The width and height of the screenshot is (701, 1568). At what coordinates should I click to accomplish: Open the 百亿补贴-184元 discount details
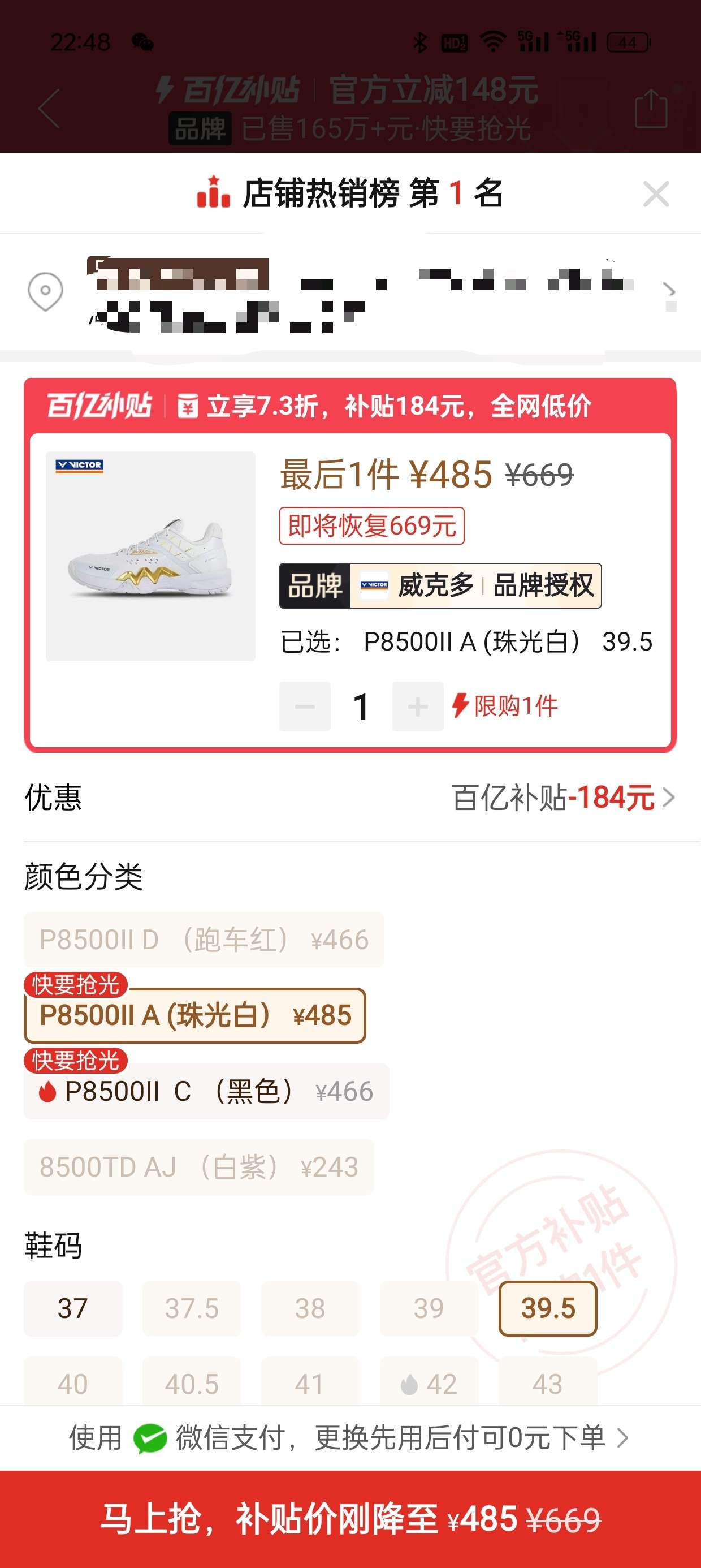coord(563,798)
